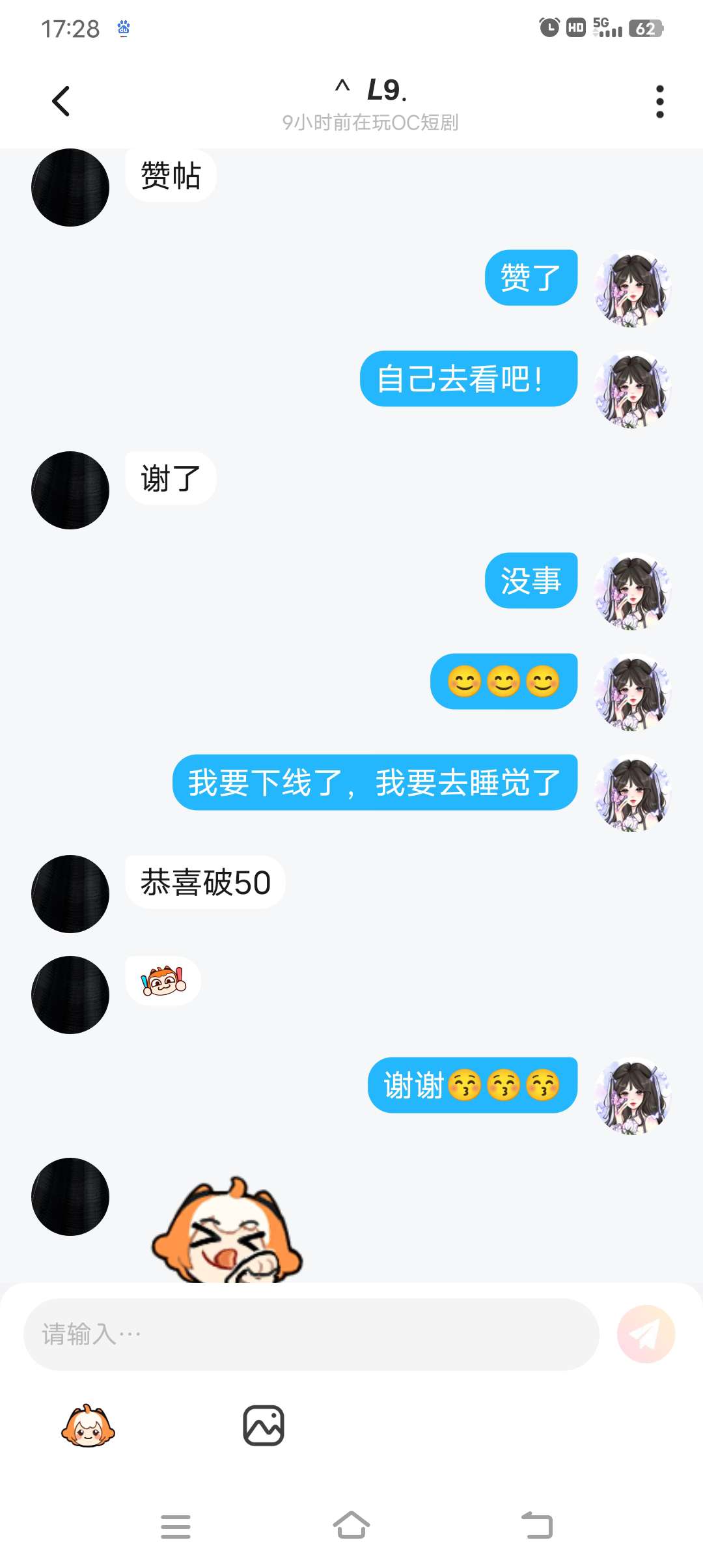Attach a picture from gallery

(x=264, y=1426)
